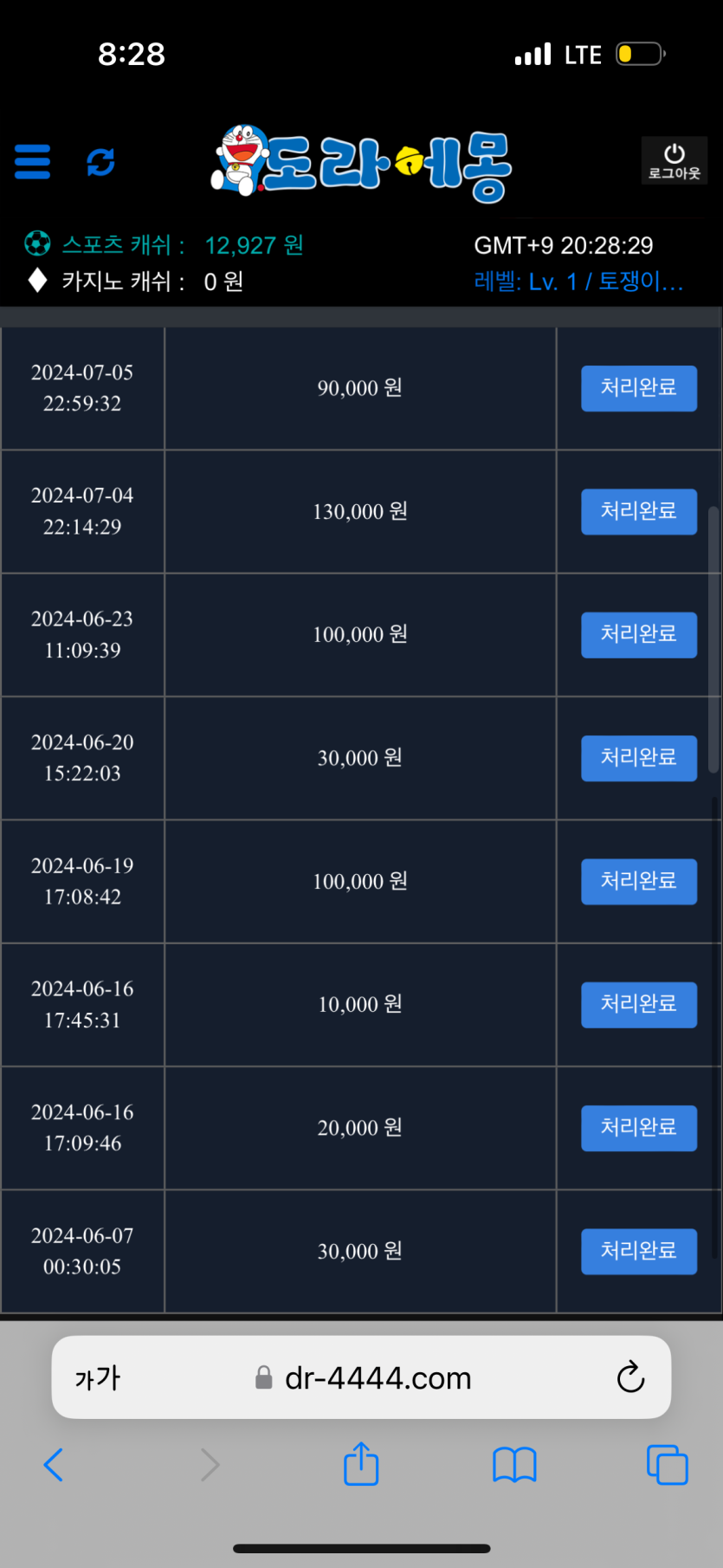Open the 가가 text size options
723x1568 pixels.
(x=98, y=1377)
